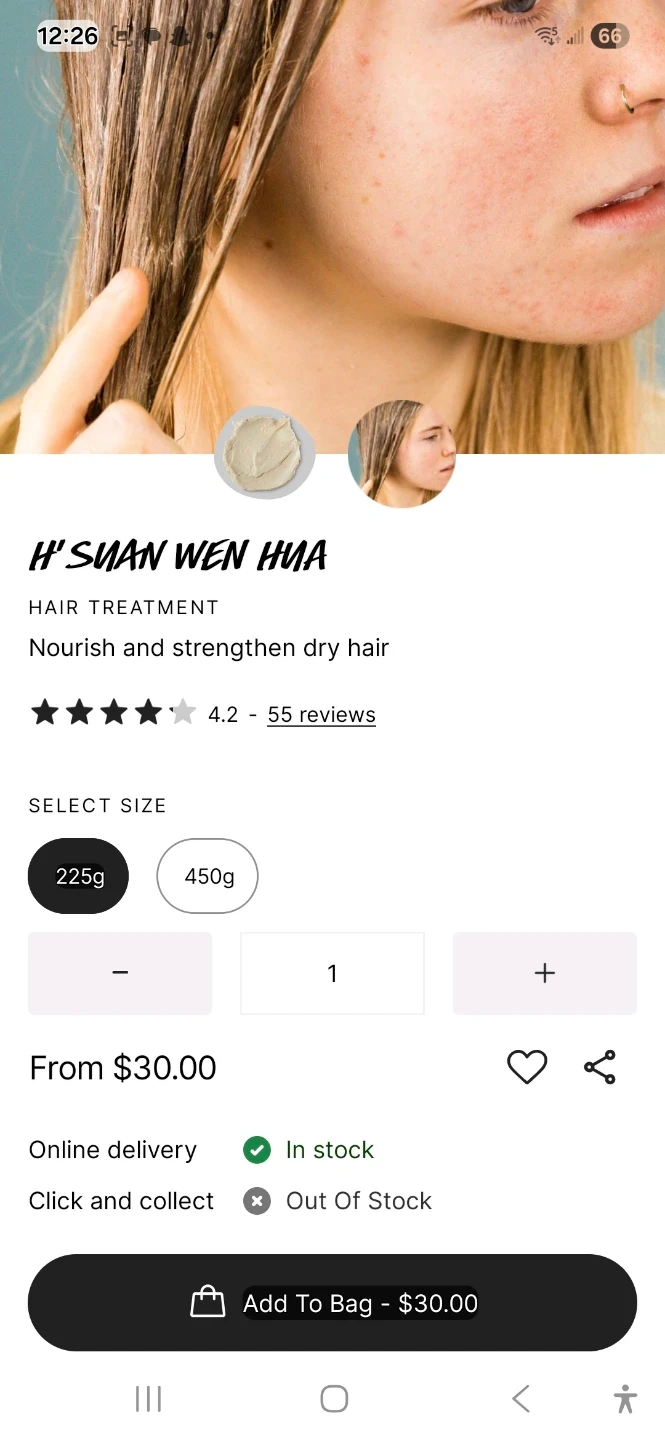
Task: Go to the system home screen
Action: [x=334, y=1398]
